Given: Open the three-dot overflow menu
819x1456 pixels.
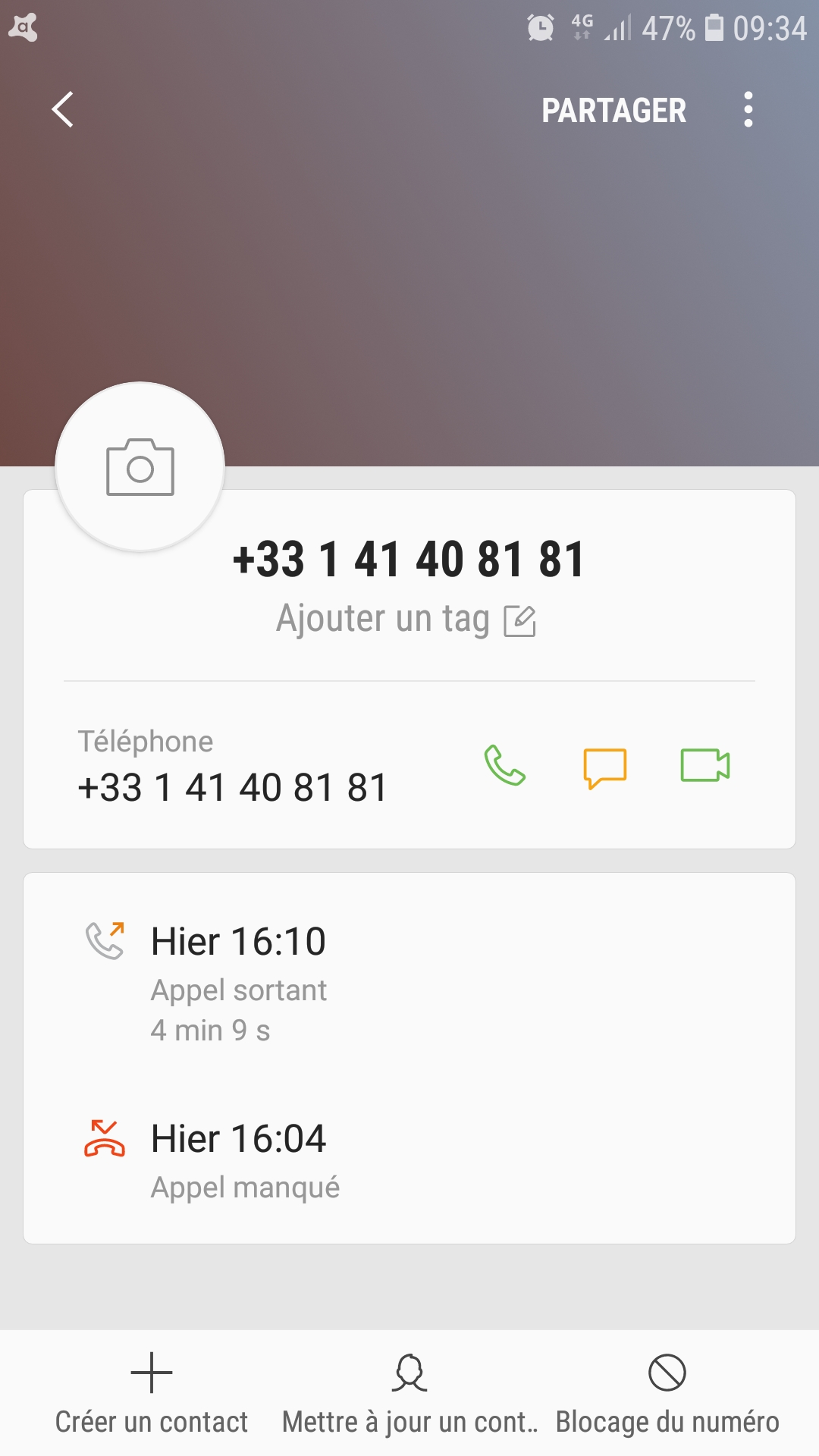Looking at the screenshot, I should [748, 110].
